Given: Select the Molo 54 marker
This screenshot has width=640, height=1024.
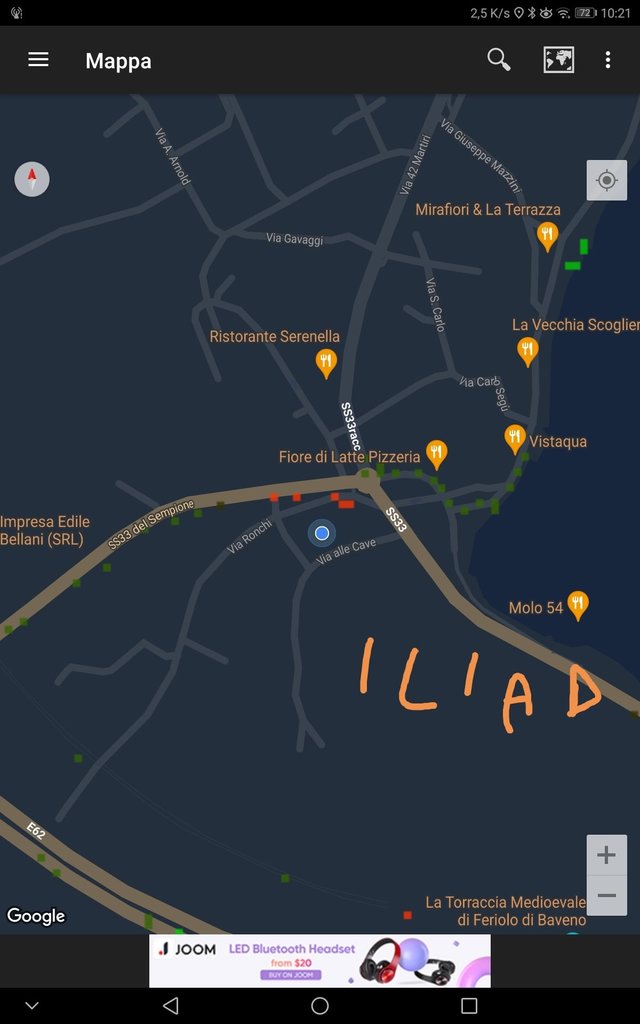Looking at the screenshot, I should click(x=577, y=604).
